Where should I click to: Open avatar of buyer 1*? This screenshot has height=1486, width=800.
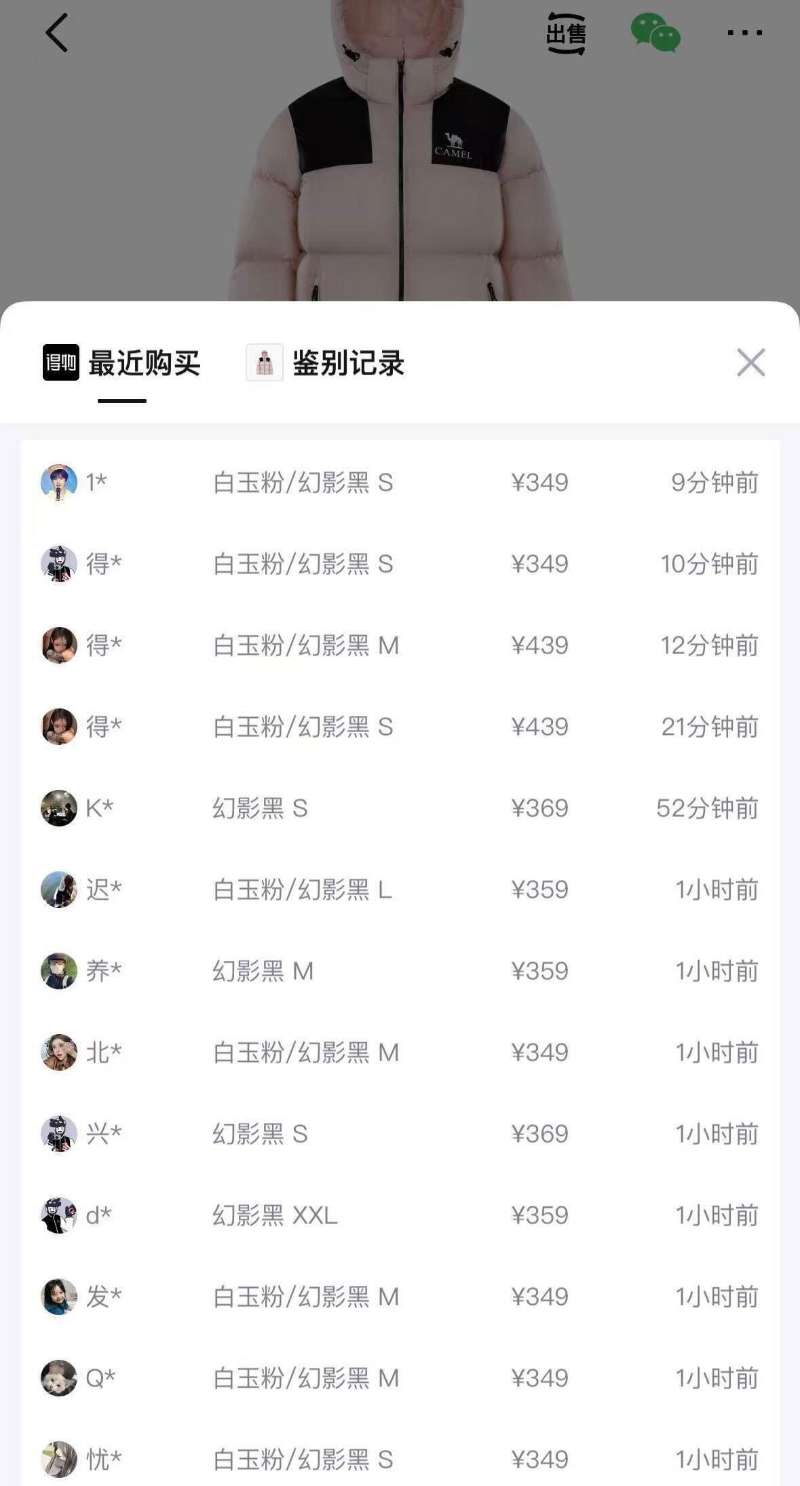tap(58, 483)
